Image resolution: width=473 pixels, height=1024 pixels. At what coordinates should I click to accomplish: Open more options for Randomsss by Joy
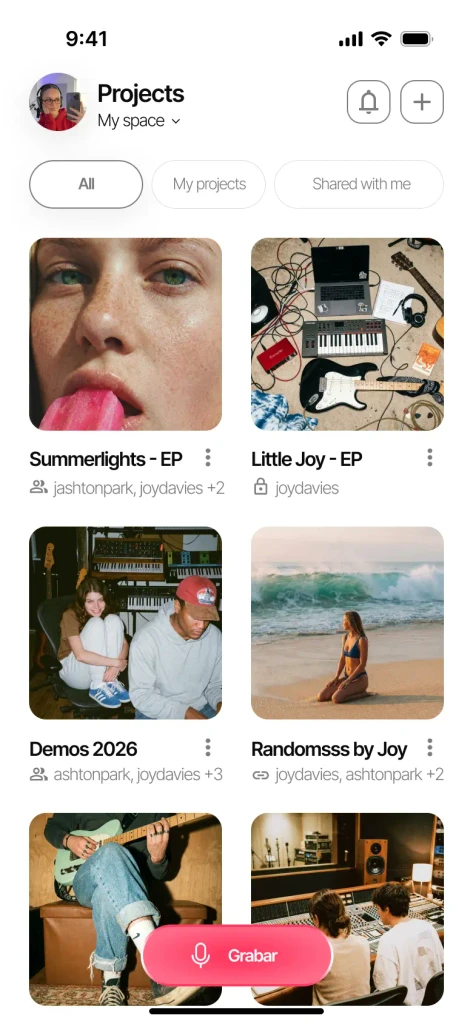(430, 747)
